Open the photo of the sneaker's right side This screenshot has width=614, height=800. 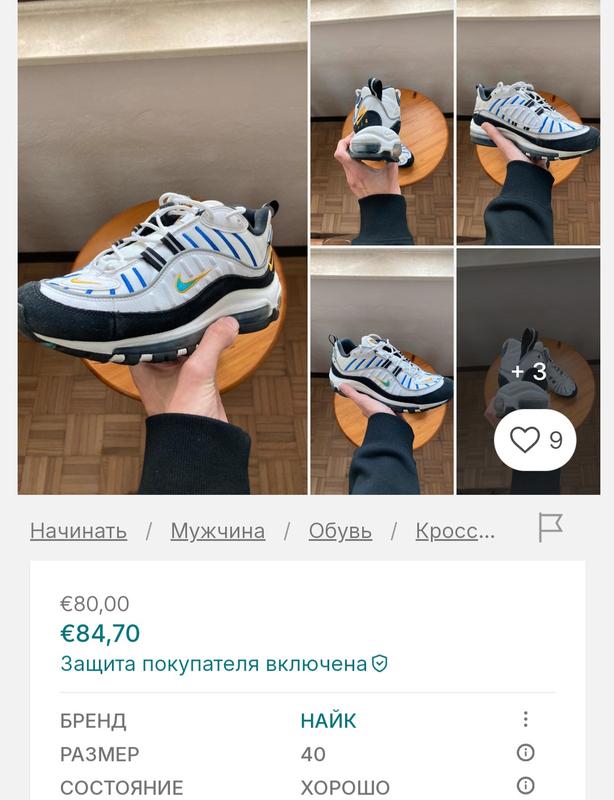[x=528, y=122]
